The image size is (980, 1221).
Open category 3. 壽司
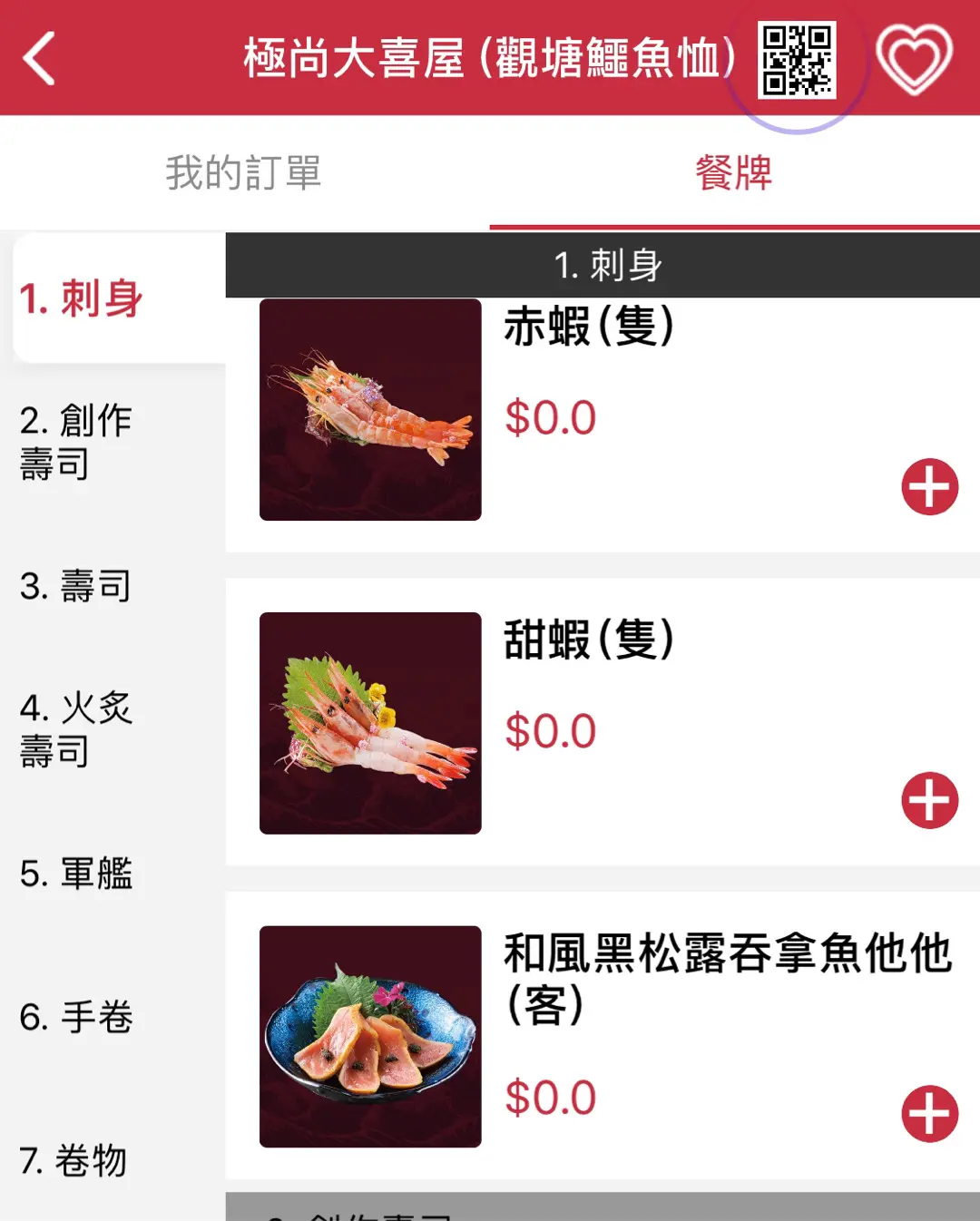tap(76, 586)
